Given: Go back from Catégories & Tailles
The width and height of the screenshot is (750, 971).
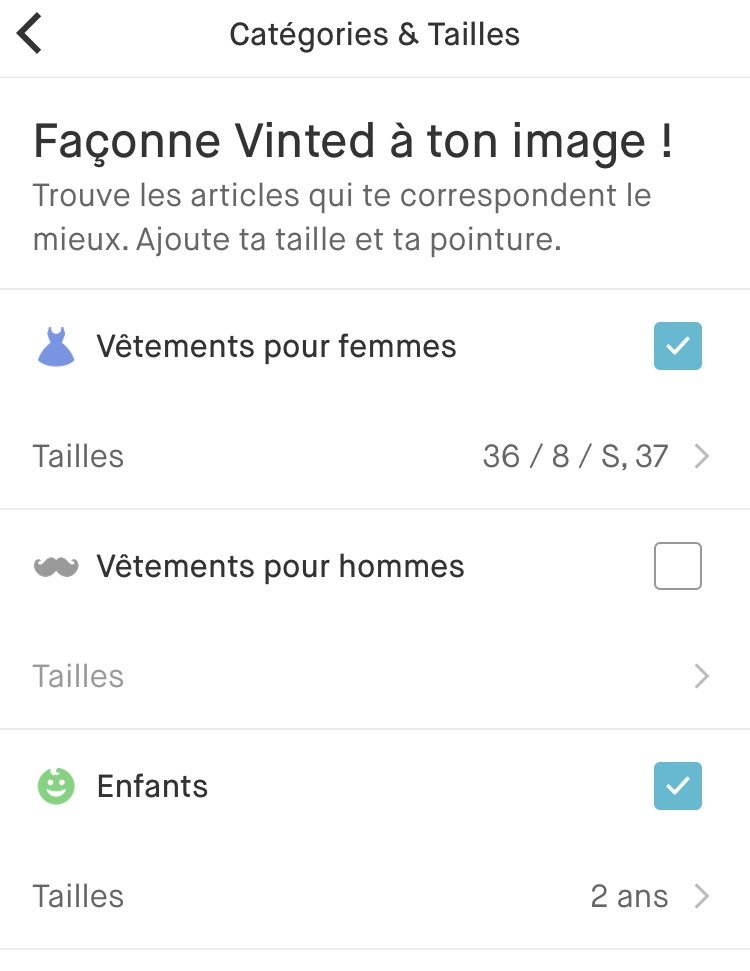Looking at the screenshot, I should (x=31, y=35).
